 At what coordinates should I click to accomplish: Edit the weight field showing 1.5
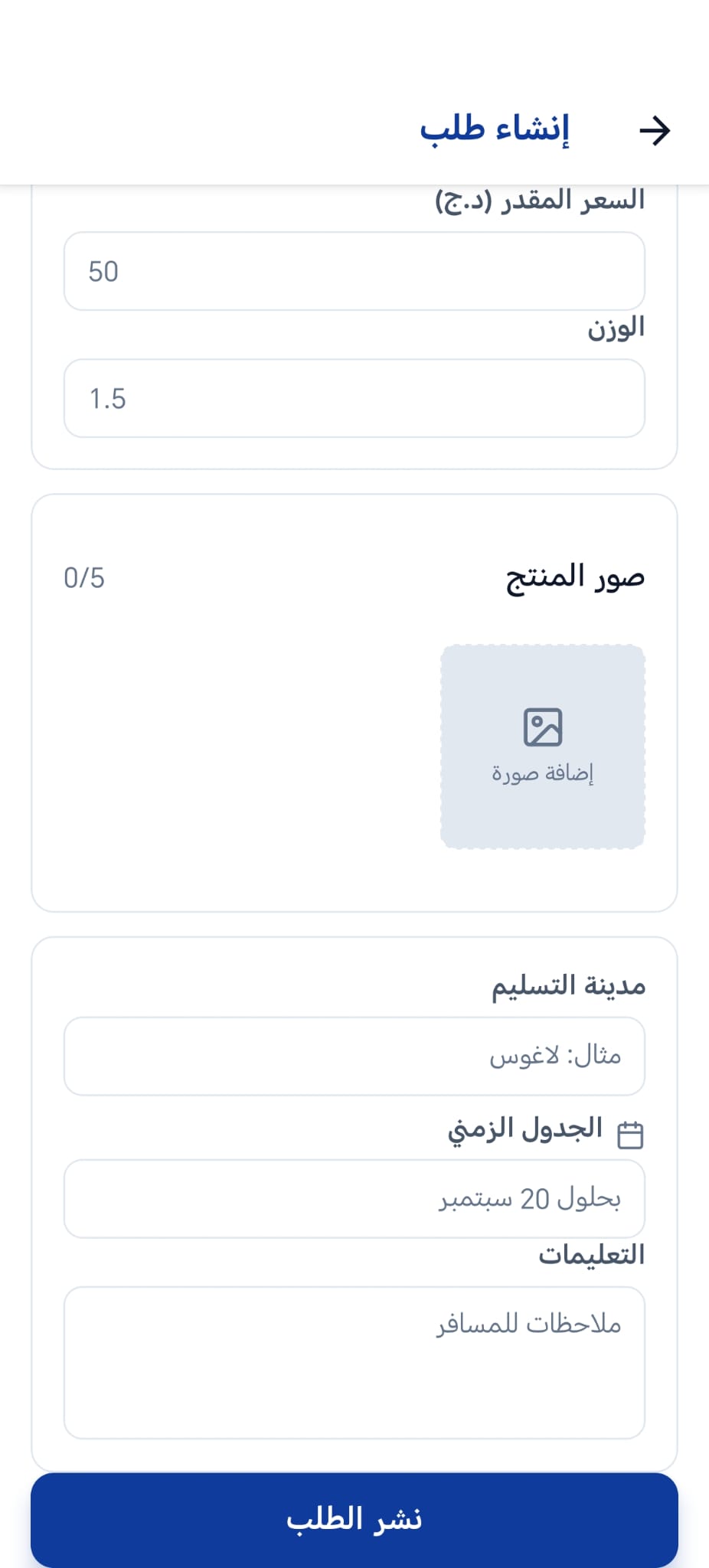pos(354,398)
